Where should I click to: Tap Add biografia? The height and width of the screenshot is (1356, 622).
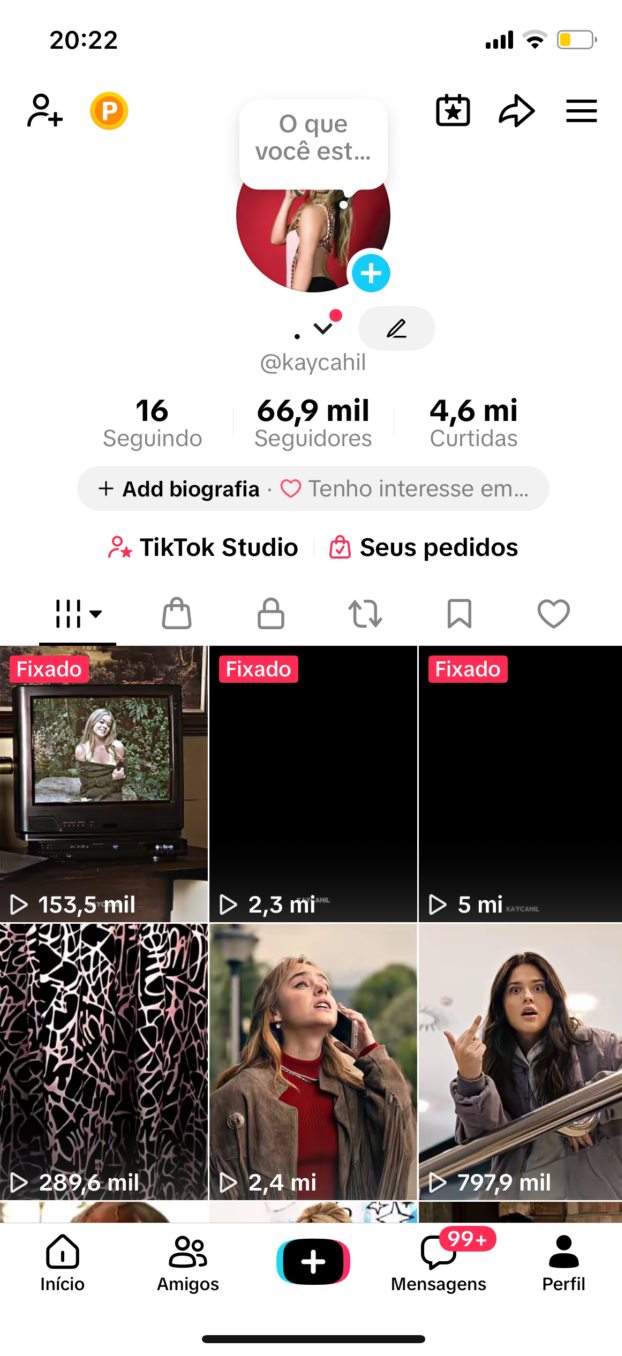179,489
